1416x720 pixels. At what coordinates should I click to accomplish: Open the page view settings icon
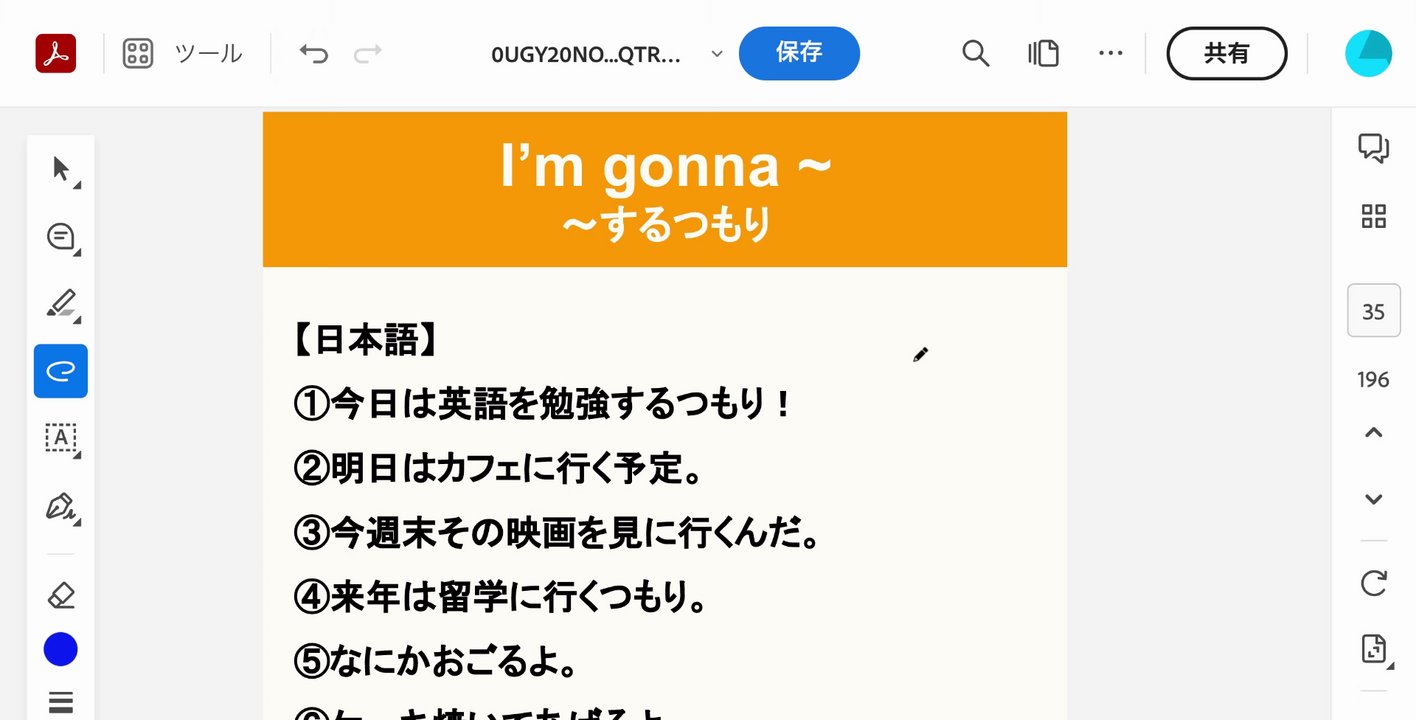[x=1043, y=53]
